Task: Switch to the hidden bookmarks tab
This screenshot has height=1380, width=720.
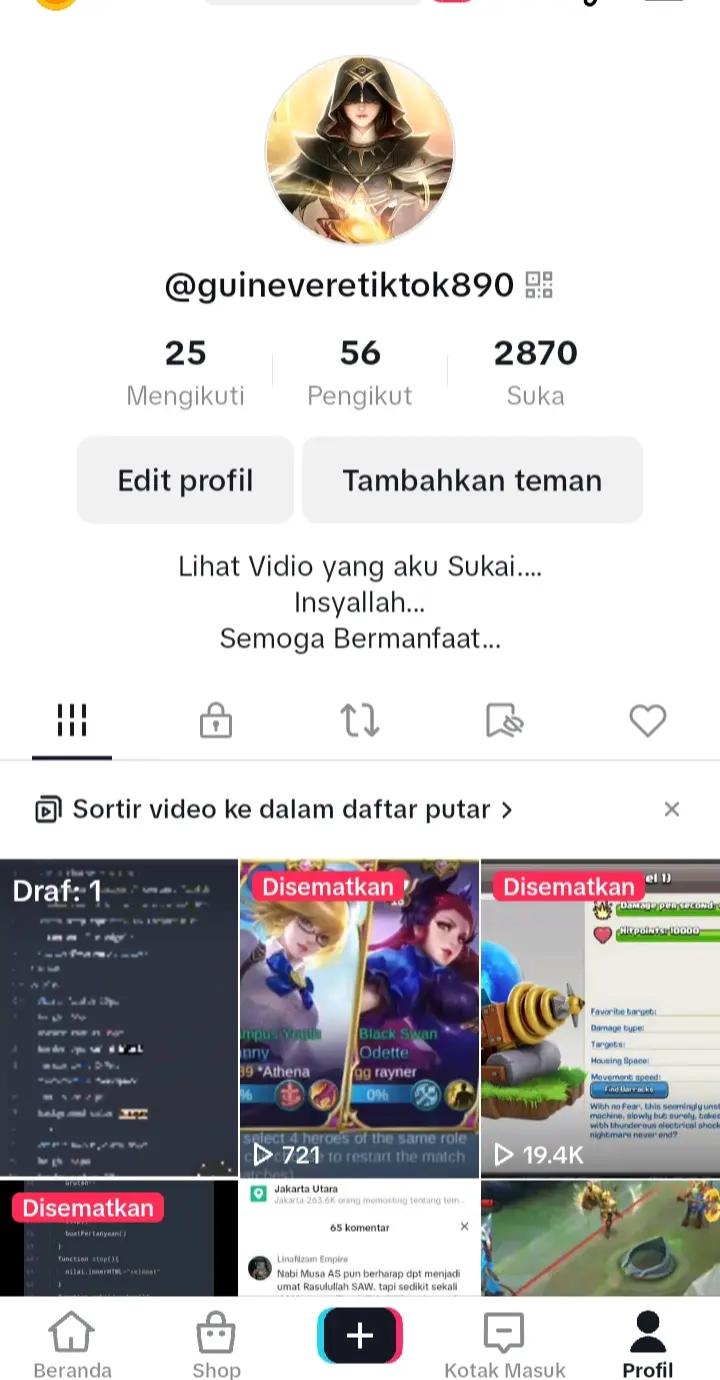Action: [x=504, y=720]
